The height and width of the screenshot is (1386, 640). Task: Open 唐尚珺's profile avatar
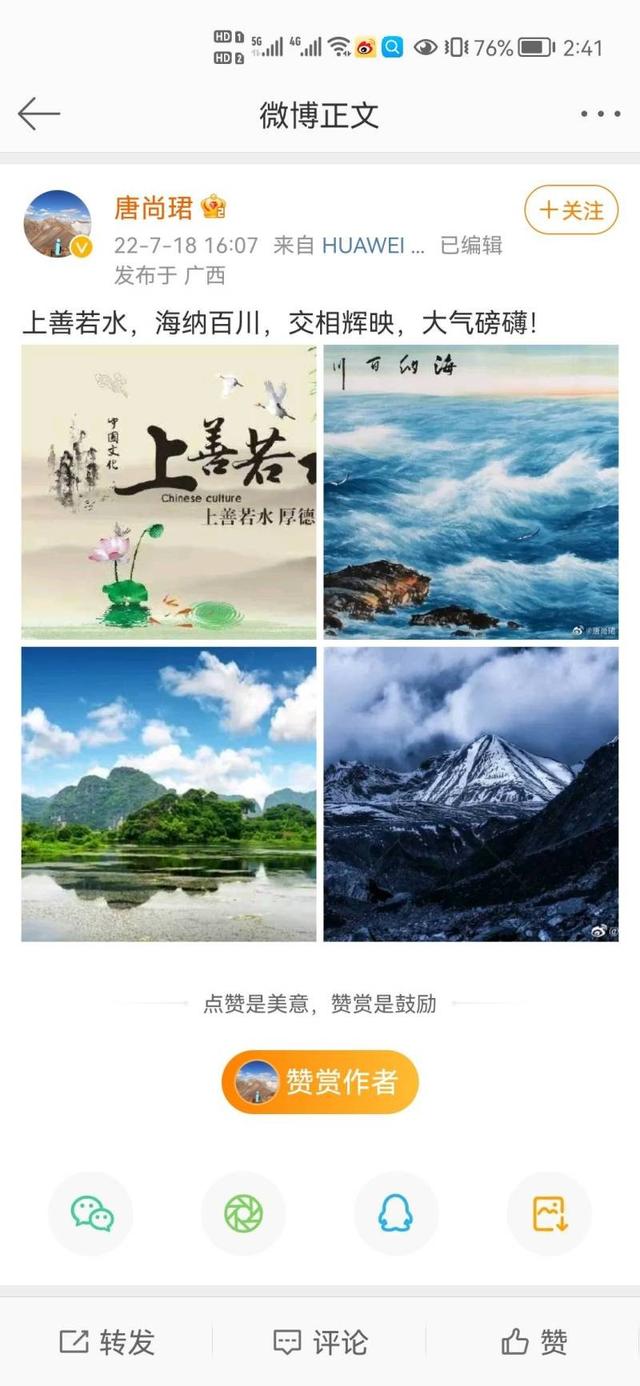[x=58, y=224]
